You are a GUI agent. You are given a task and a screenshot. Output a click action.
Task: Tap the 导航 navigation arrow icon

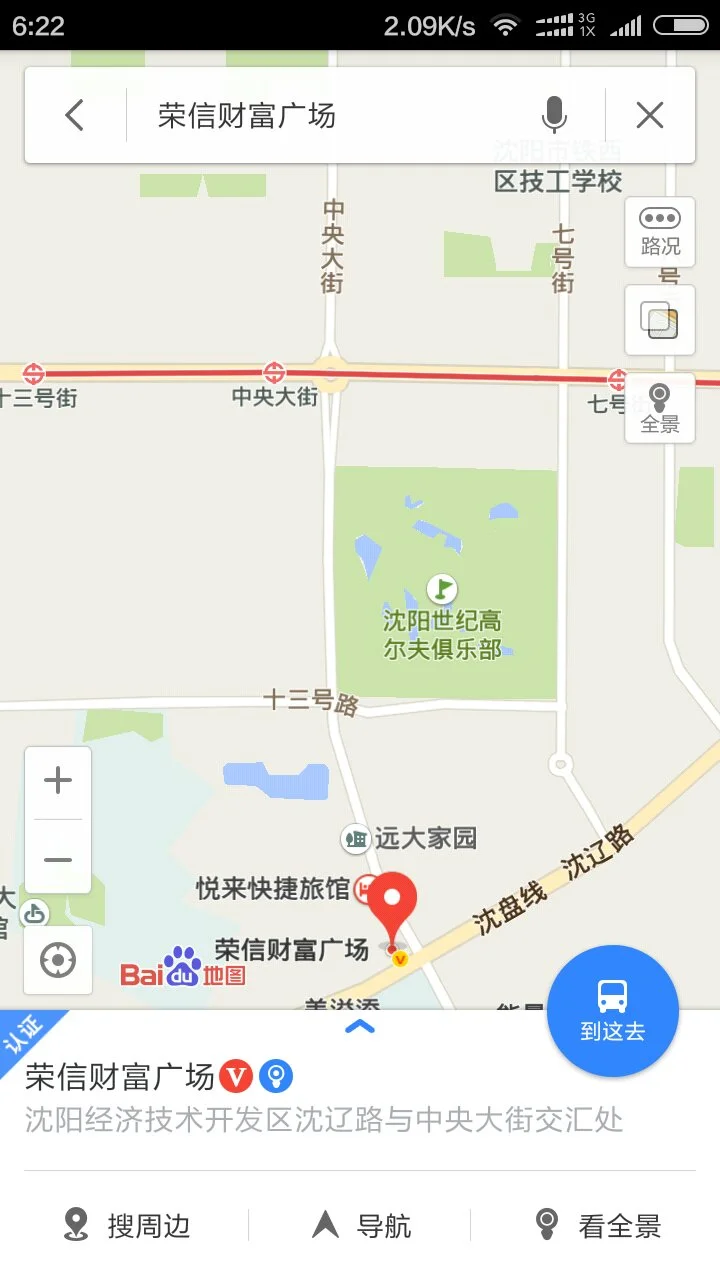[325, 1222]
